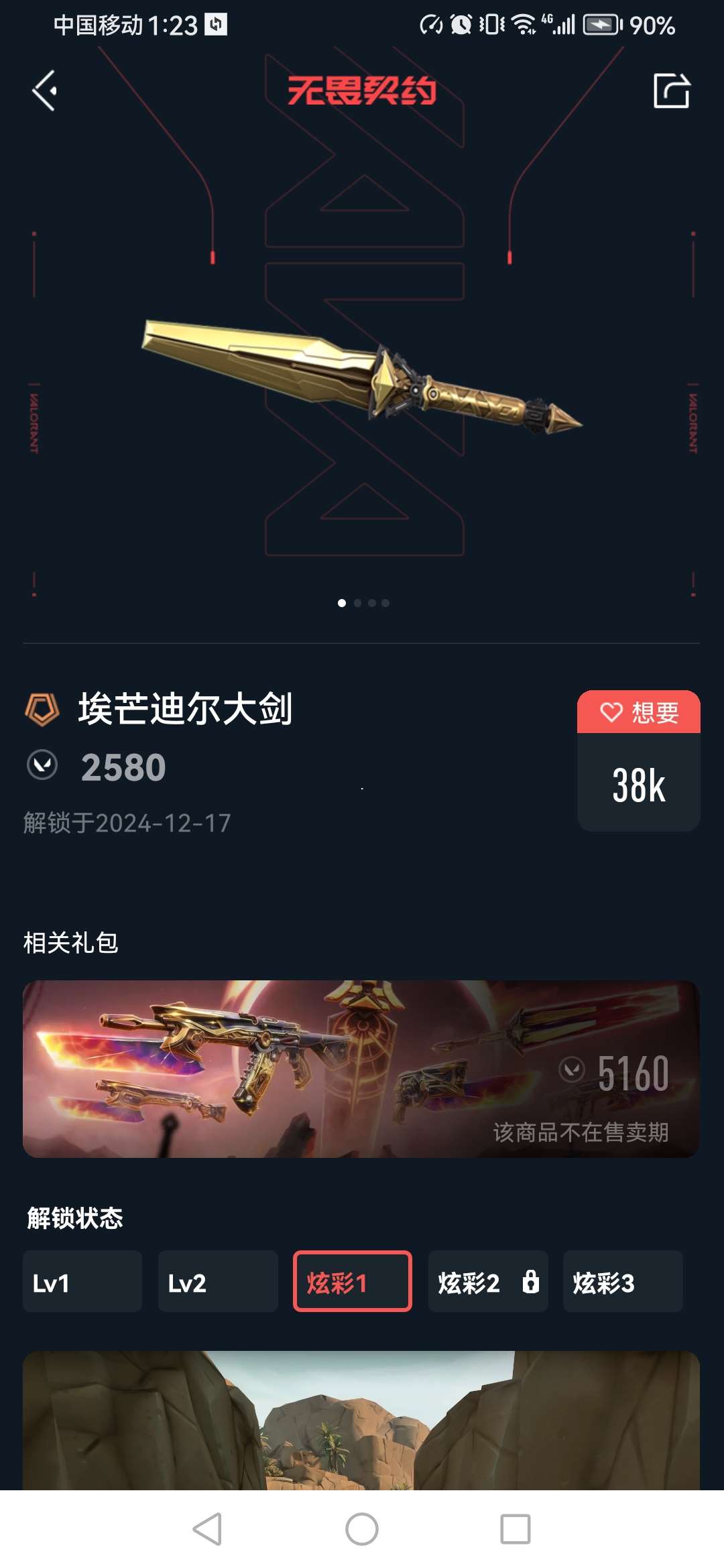This screenshot has height=1568, width=724.
Task: Select the 炫彩1 chroma tab
Action: click(353, 1281)
